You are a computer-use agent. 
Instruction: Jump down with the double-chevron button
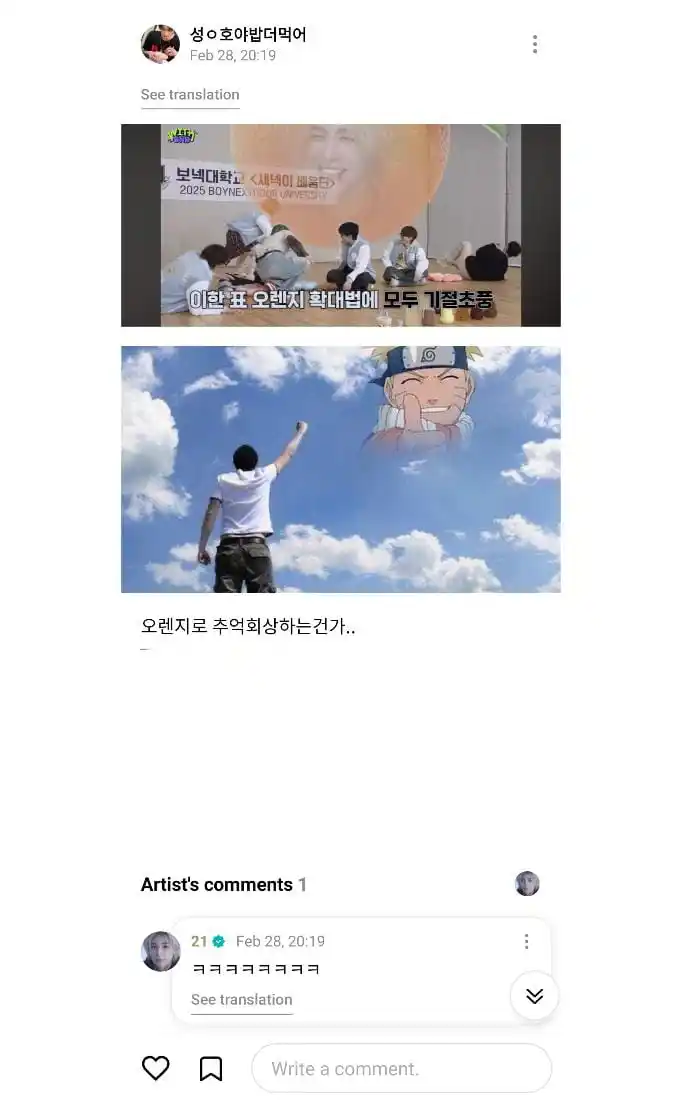tap(534, 996)
